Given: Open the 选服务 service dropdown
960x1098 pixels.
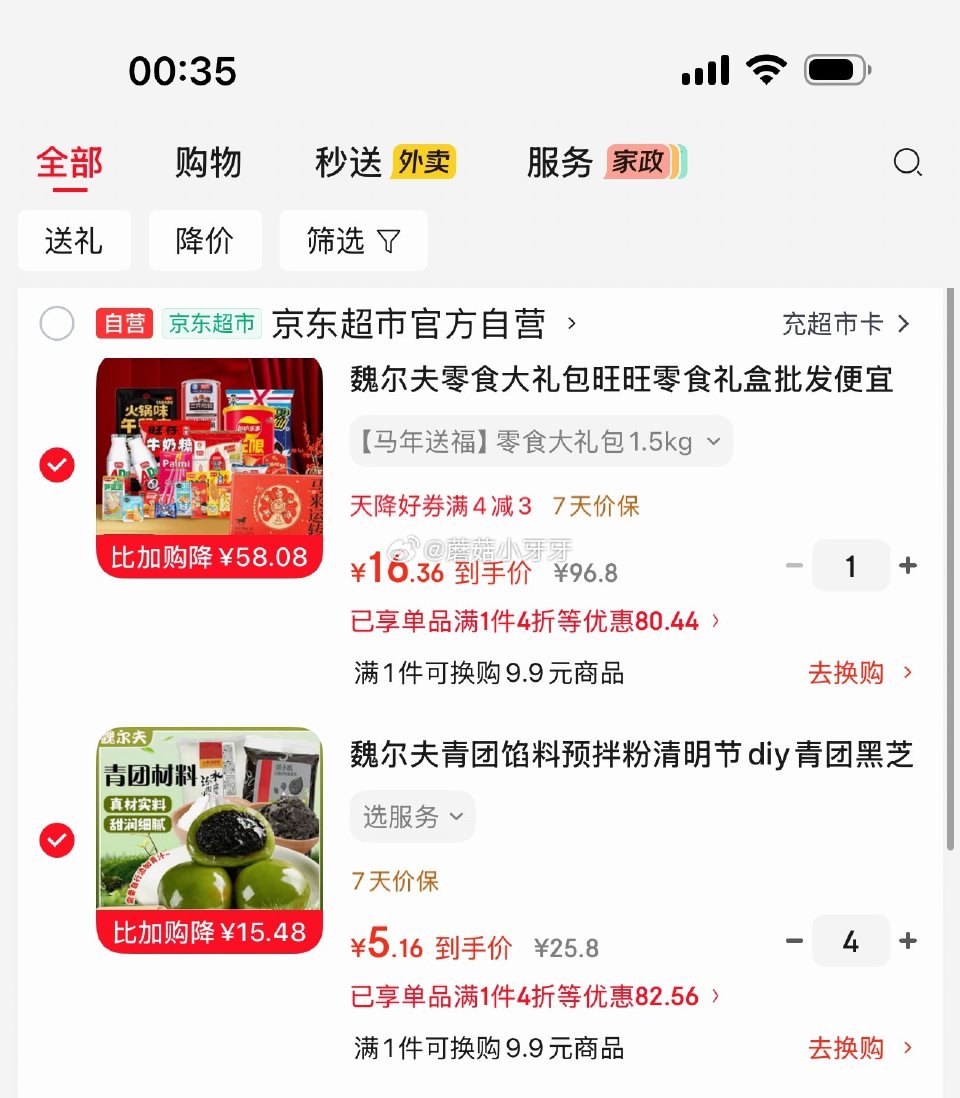Looking at the screenshot, I should coord(412,816).
